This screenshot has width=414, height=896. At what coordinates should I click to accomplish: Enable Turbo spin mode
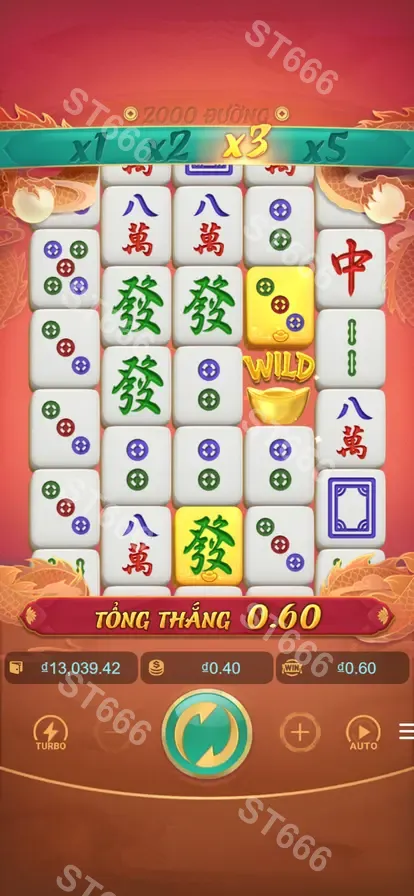51,733
